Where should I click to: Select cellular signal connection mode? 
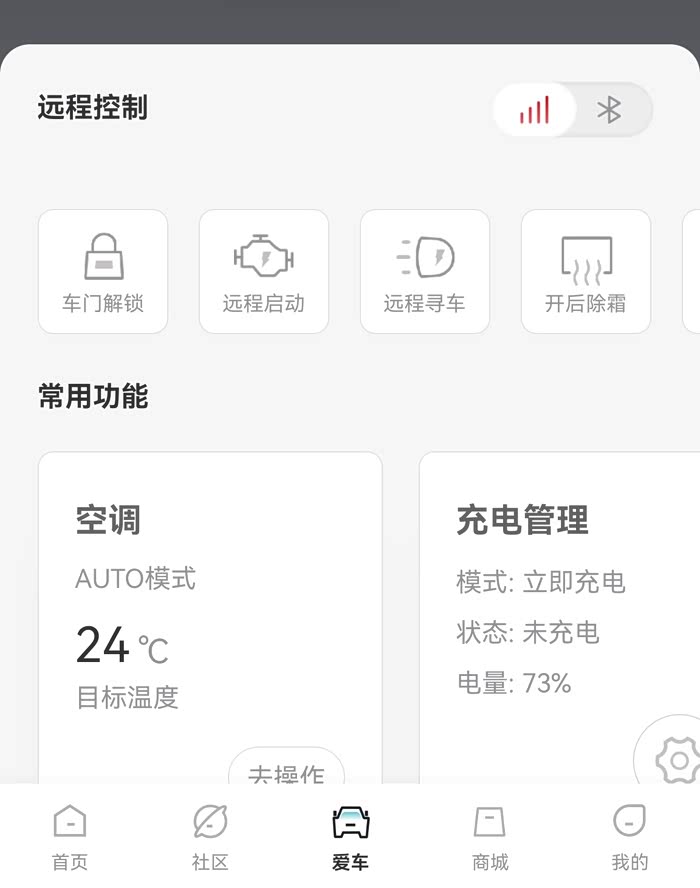(535, 110)
